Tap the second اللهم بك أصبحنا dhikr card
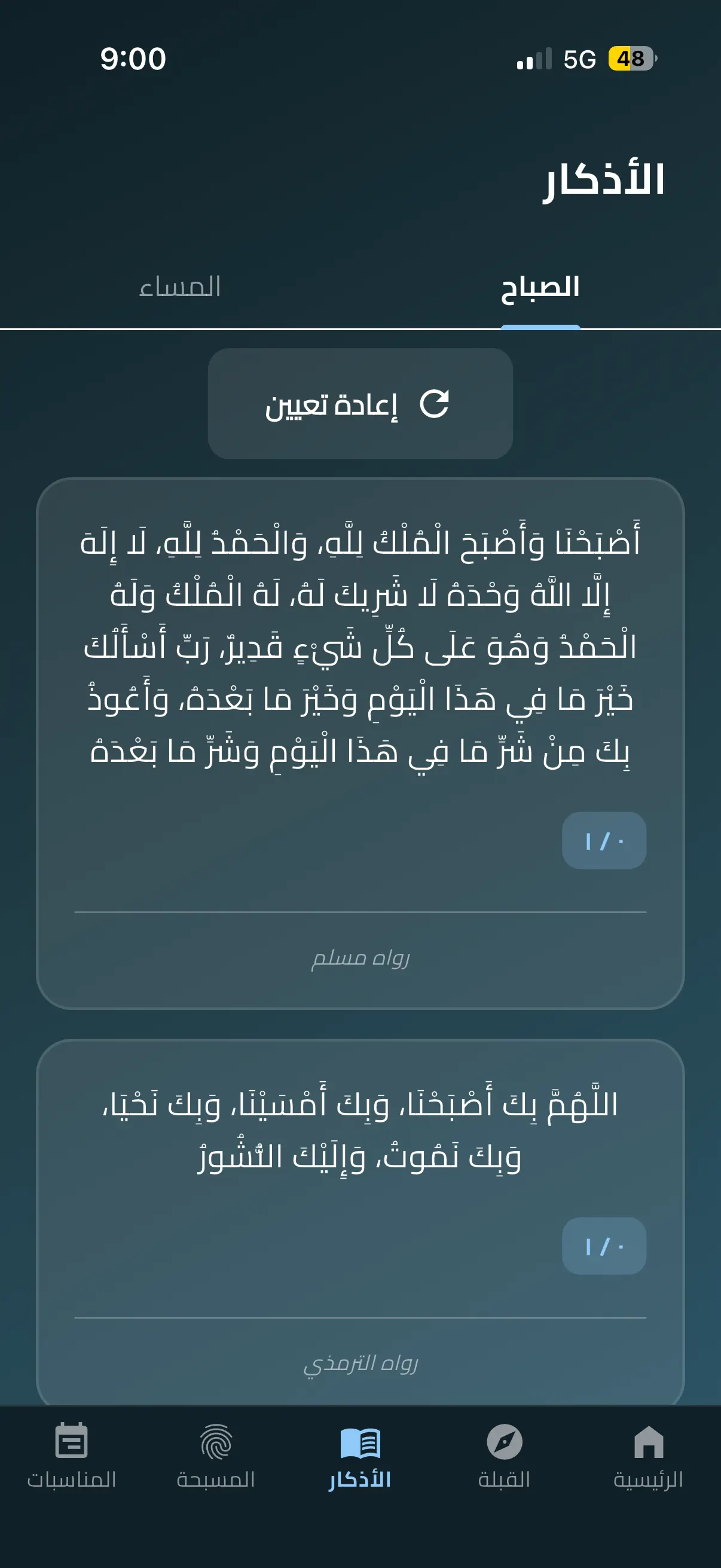Screen dimensions: 721x1568 click(x=360, y=1138)
